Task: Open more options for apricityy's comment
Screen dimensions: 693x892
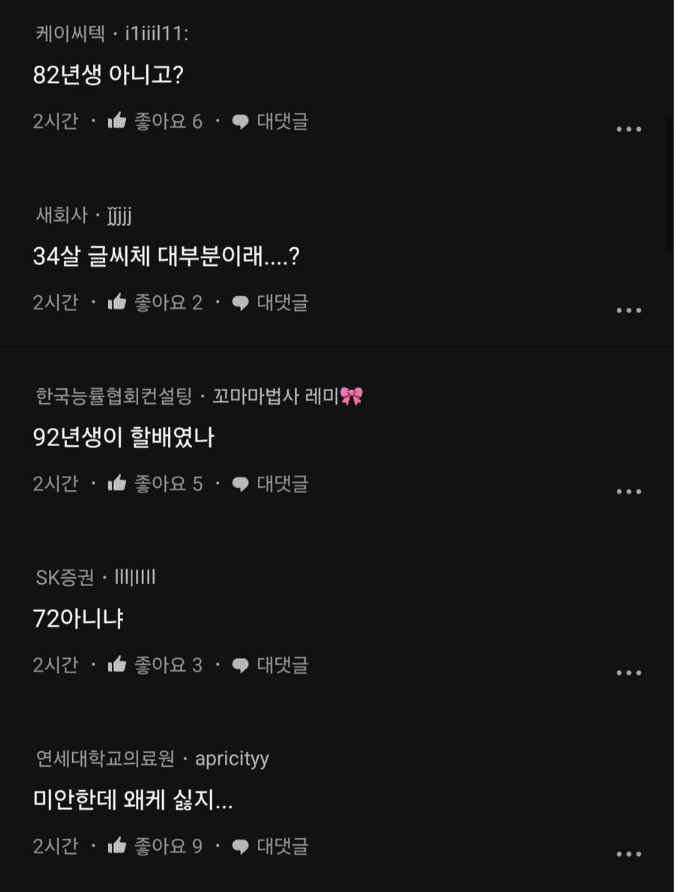Action: [x=628, y=854]
